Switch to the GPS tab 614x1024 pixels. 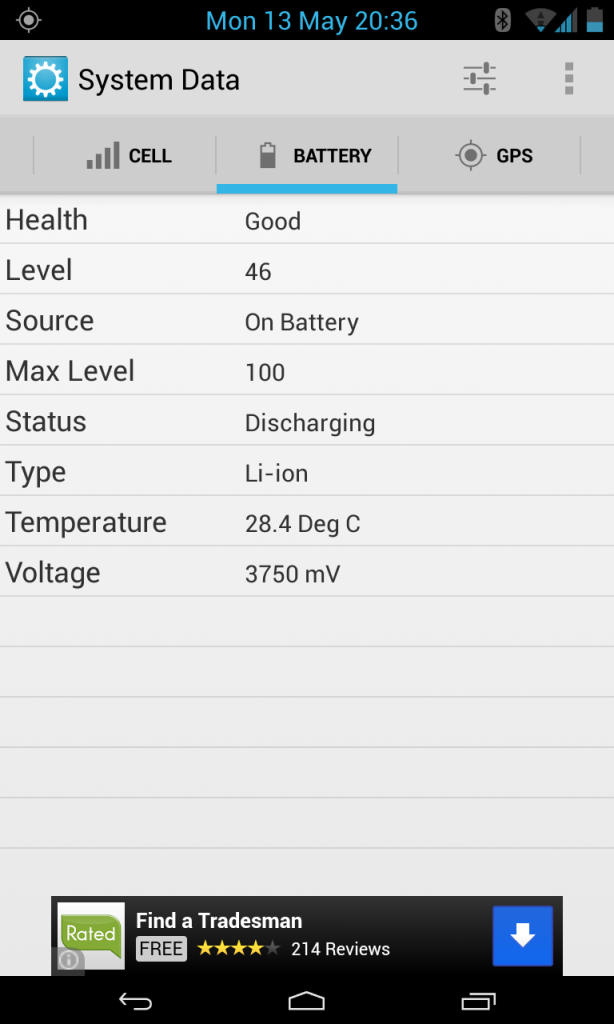click(493, 156)
